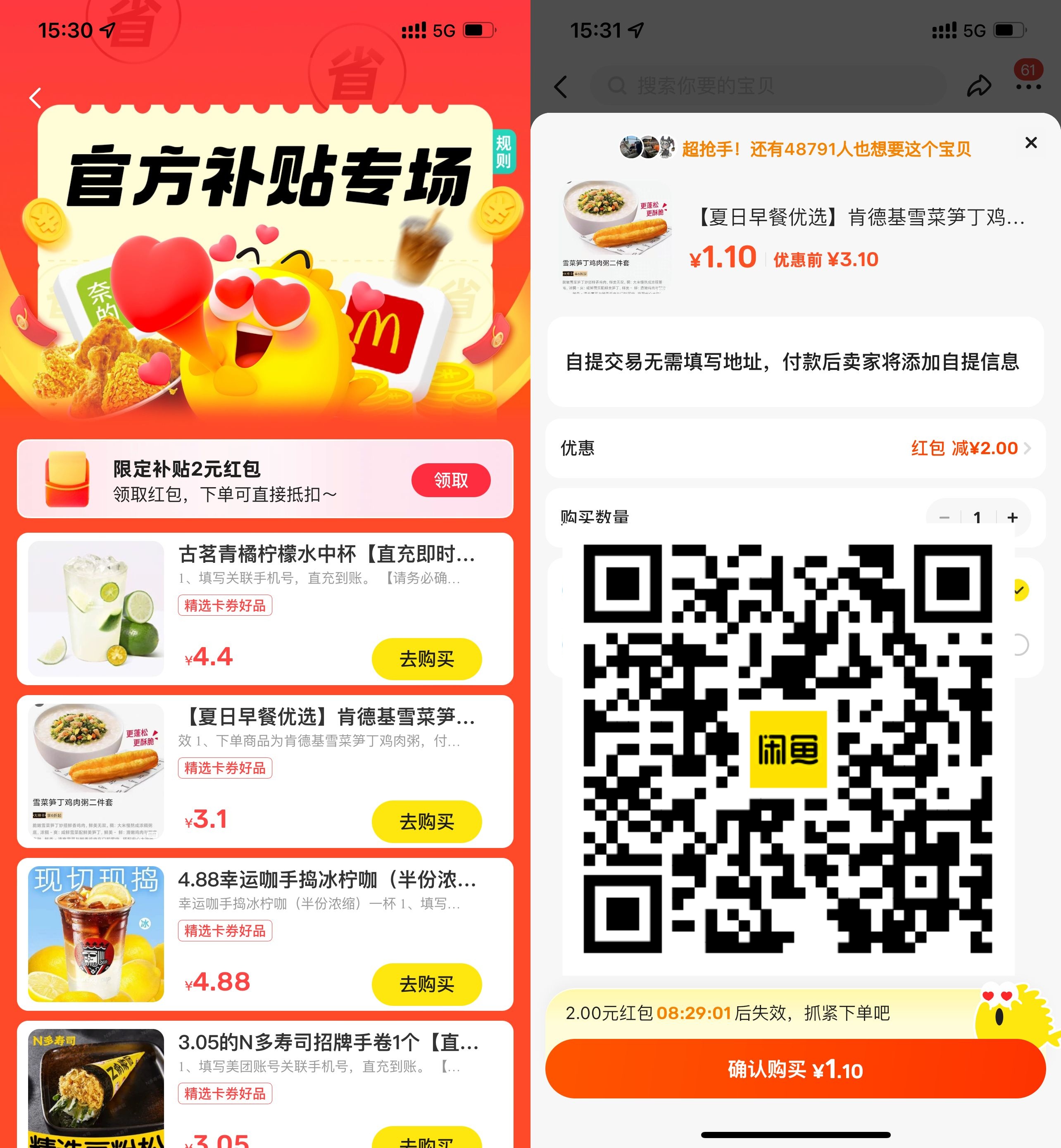Screen dimensions: 1061x1148
Task: Tap 去购买 for 肯德基雪菜笋丁鸡肉粥
Action: (x=426, y=821)
